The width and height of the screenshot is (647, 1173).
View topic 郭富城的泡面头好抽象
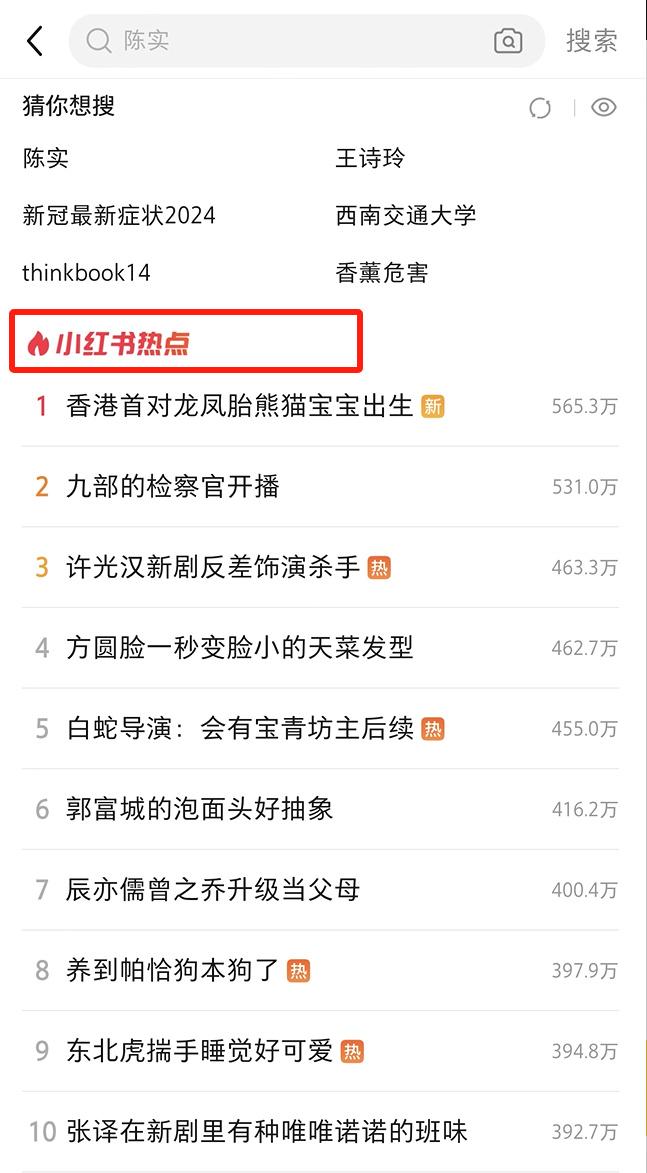tap(320, 809)
